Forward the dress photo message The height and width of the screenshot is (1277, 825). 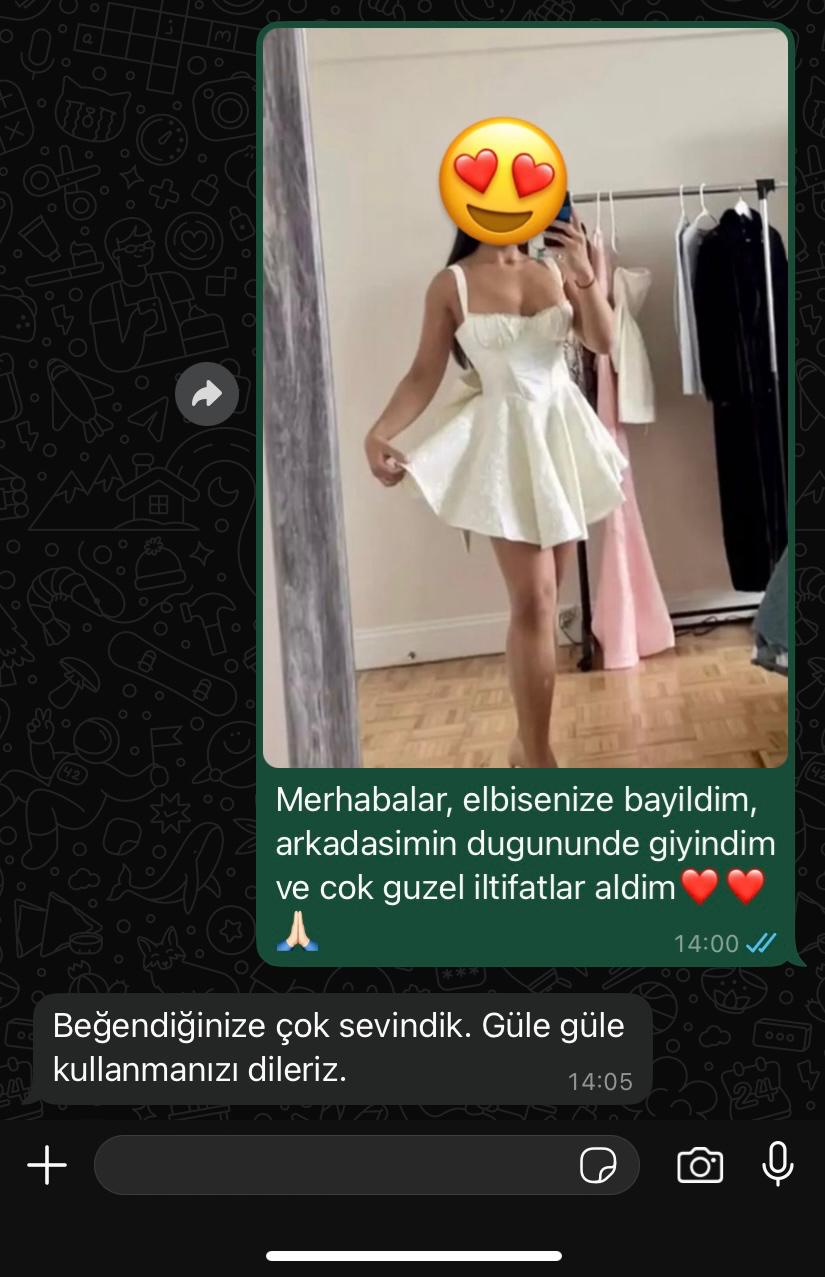tap(207, 394)
